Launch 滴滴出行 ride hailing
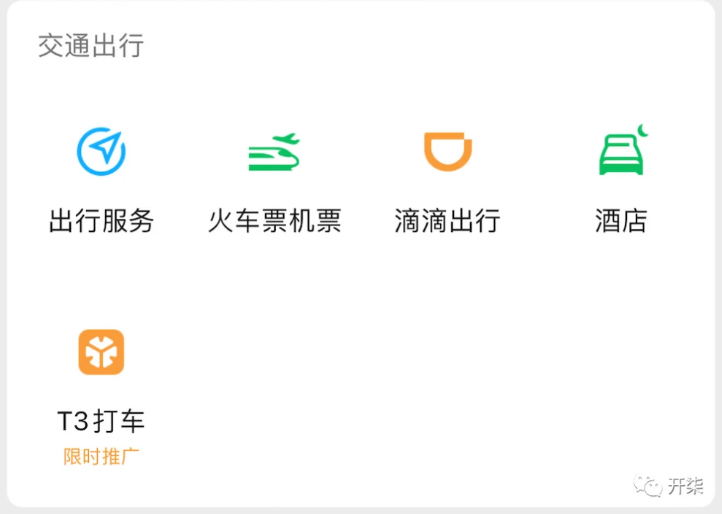The height and width of the screenshot is (514, 722). coord(447,153)
